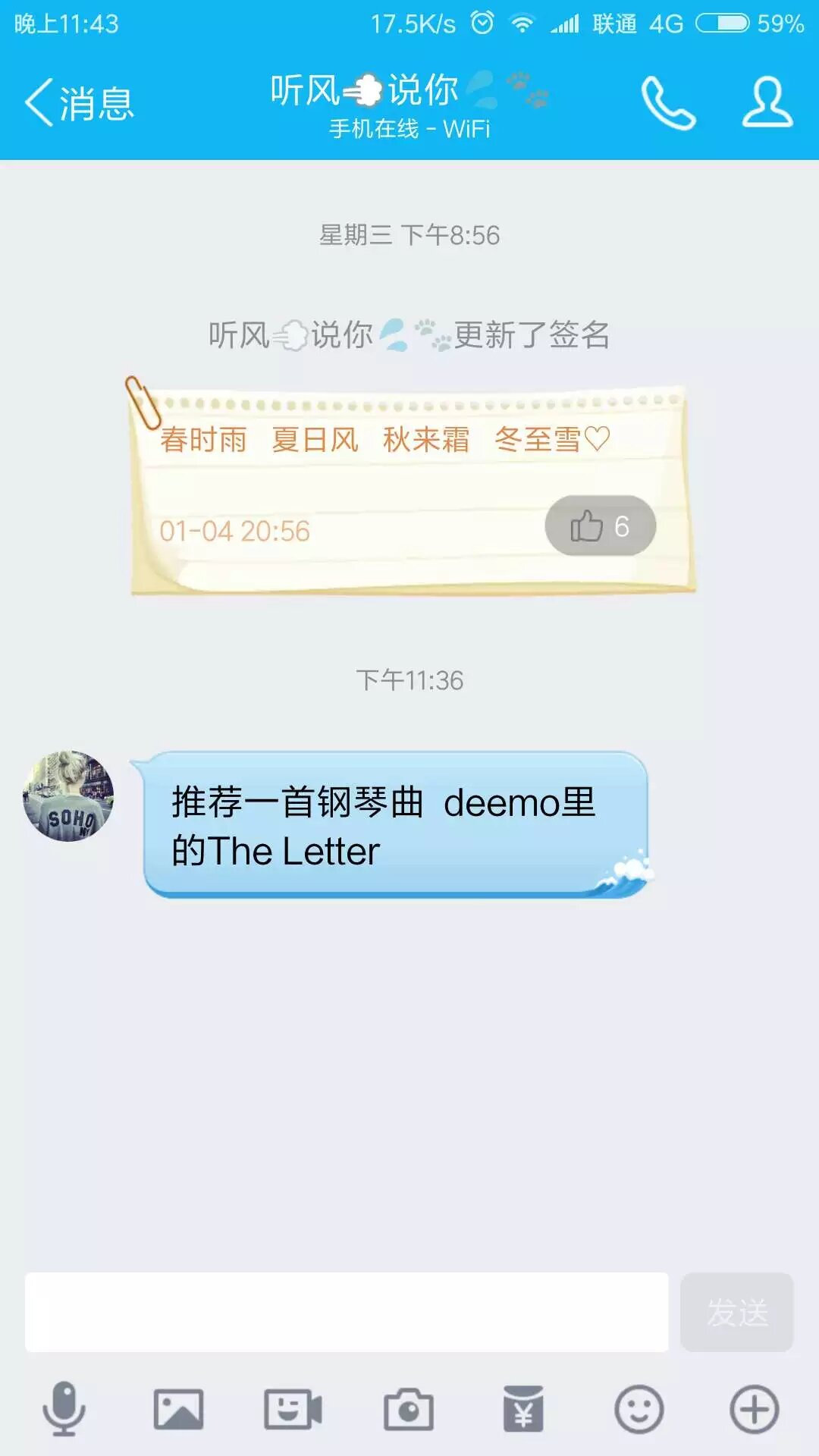Like the updated signature note

tap(600, 526)
